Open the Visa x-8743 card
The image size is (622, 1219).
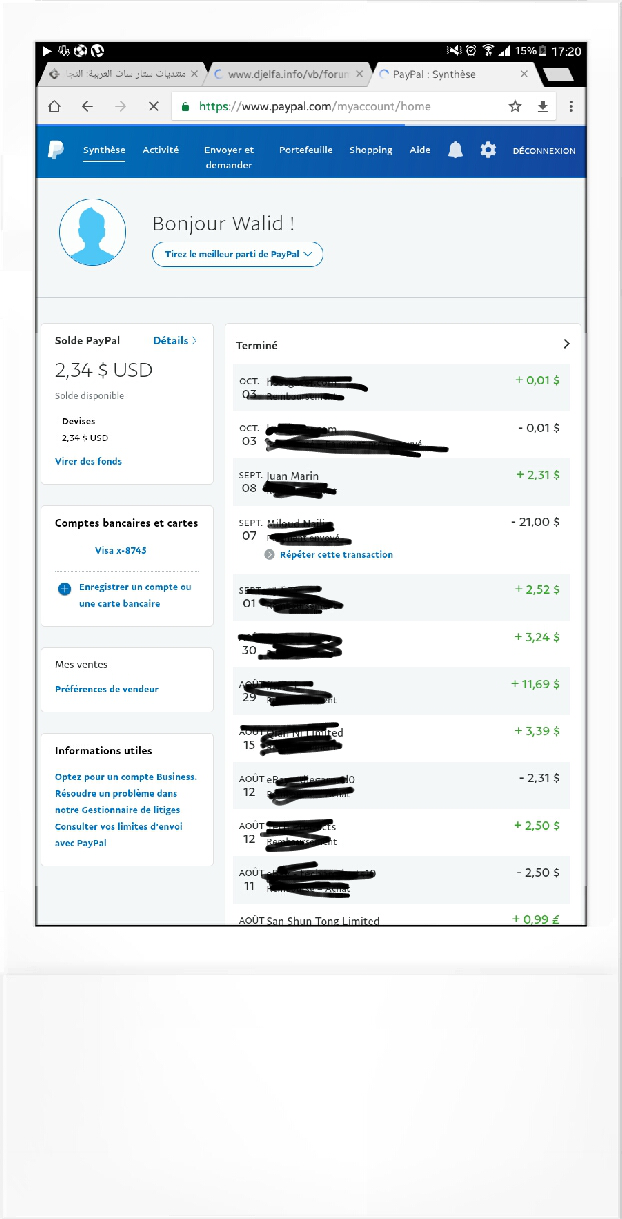(x=120, y=550)
